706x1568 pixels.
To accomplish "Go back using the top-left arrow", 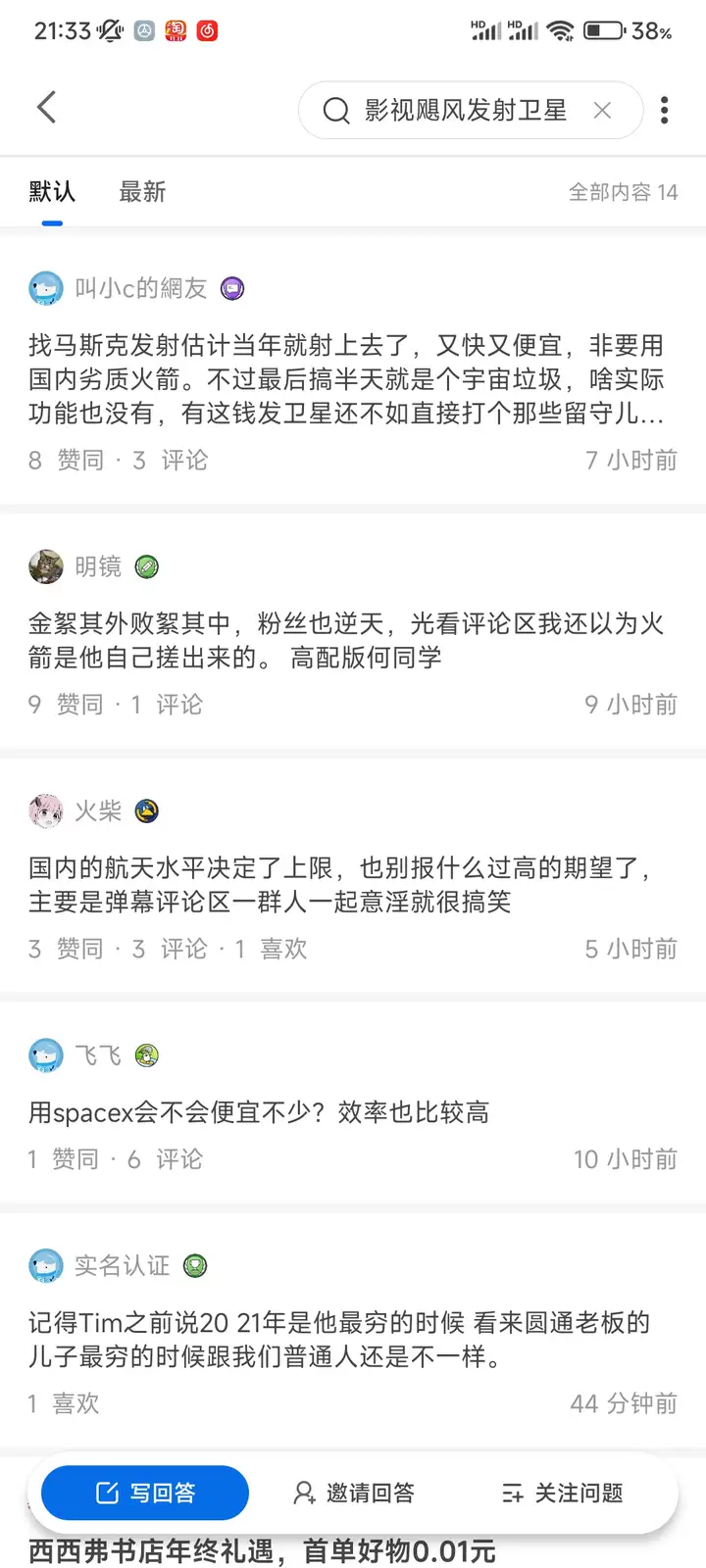I will [46, 108].
